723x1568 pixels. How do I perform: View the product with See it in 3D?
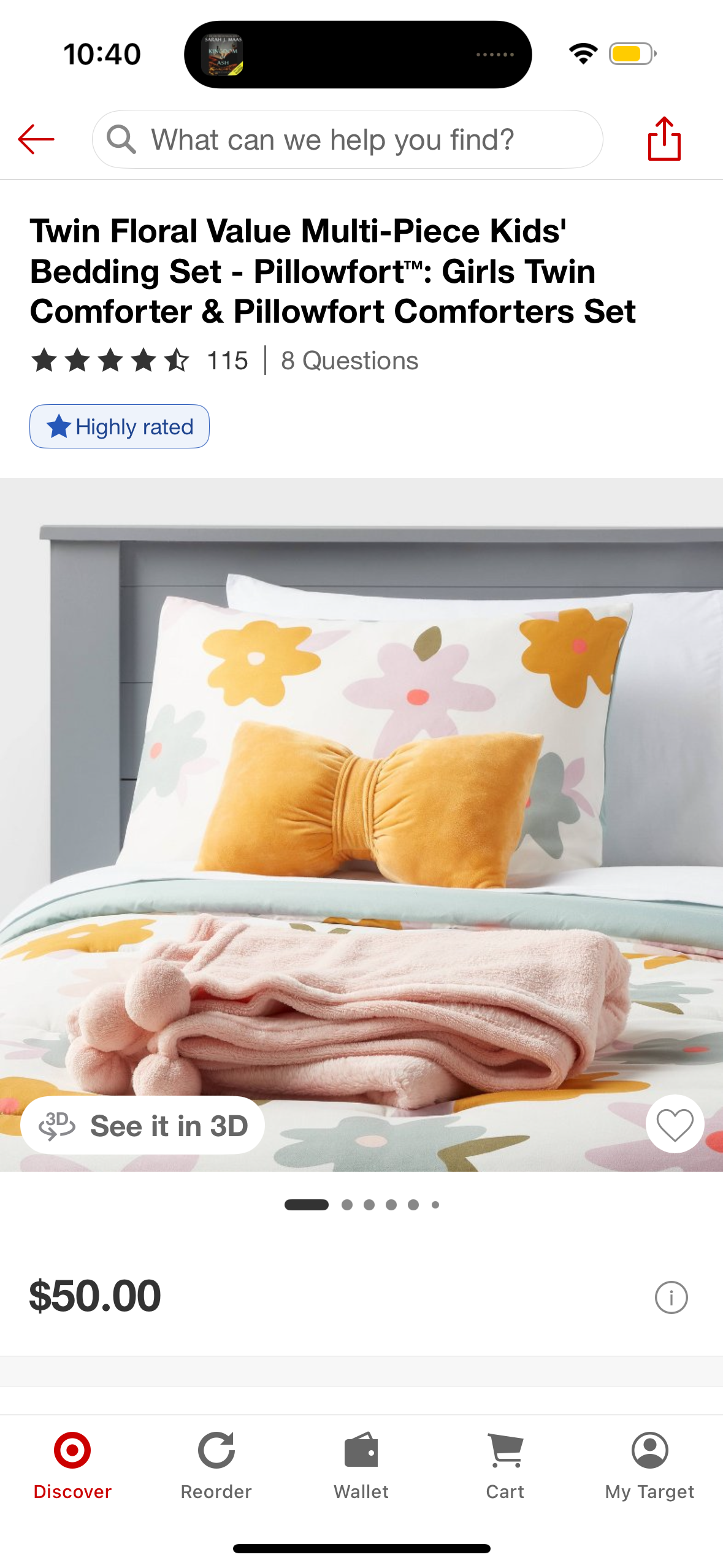pyautogui.click(x=143, y=1126)
